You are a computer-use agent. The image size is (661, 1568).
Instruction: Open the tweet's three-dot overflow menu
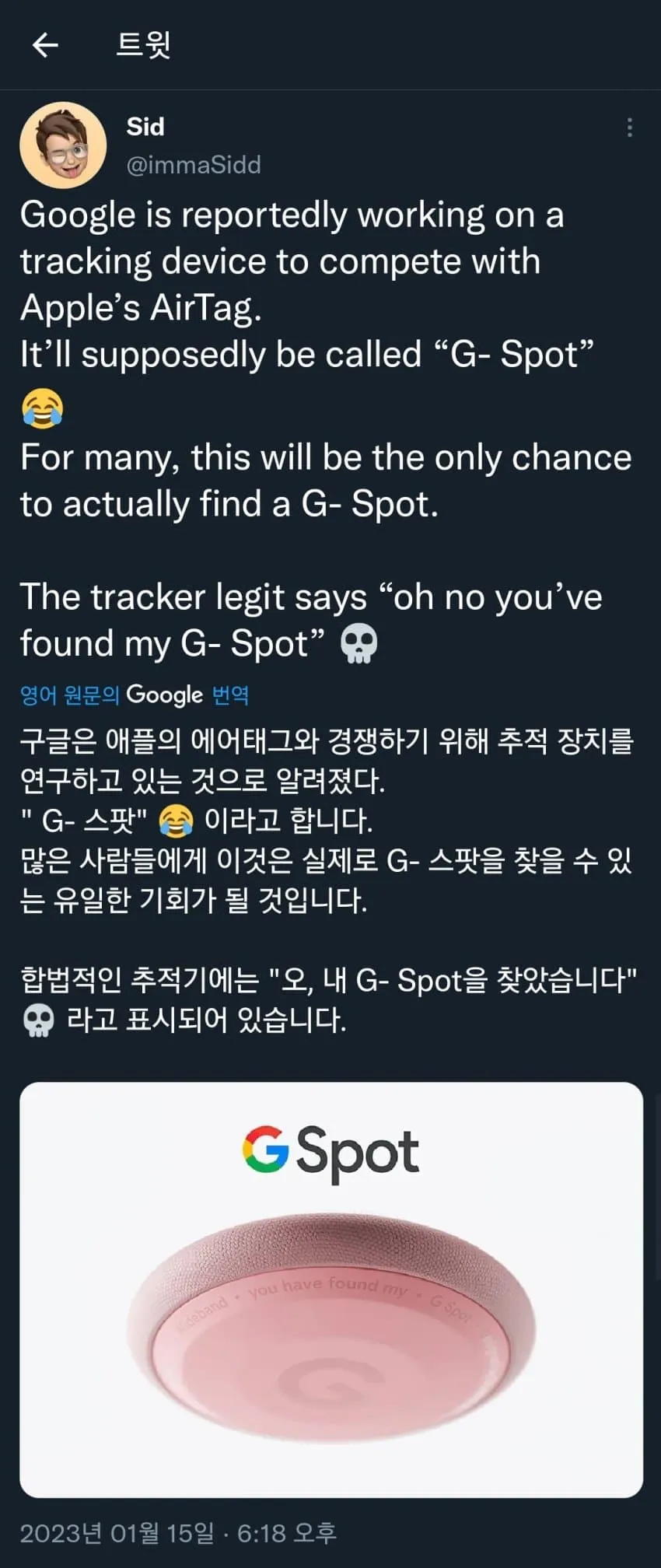(x=629, y=128)
